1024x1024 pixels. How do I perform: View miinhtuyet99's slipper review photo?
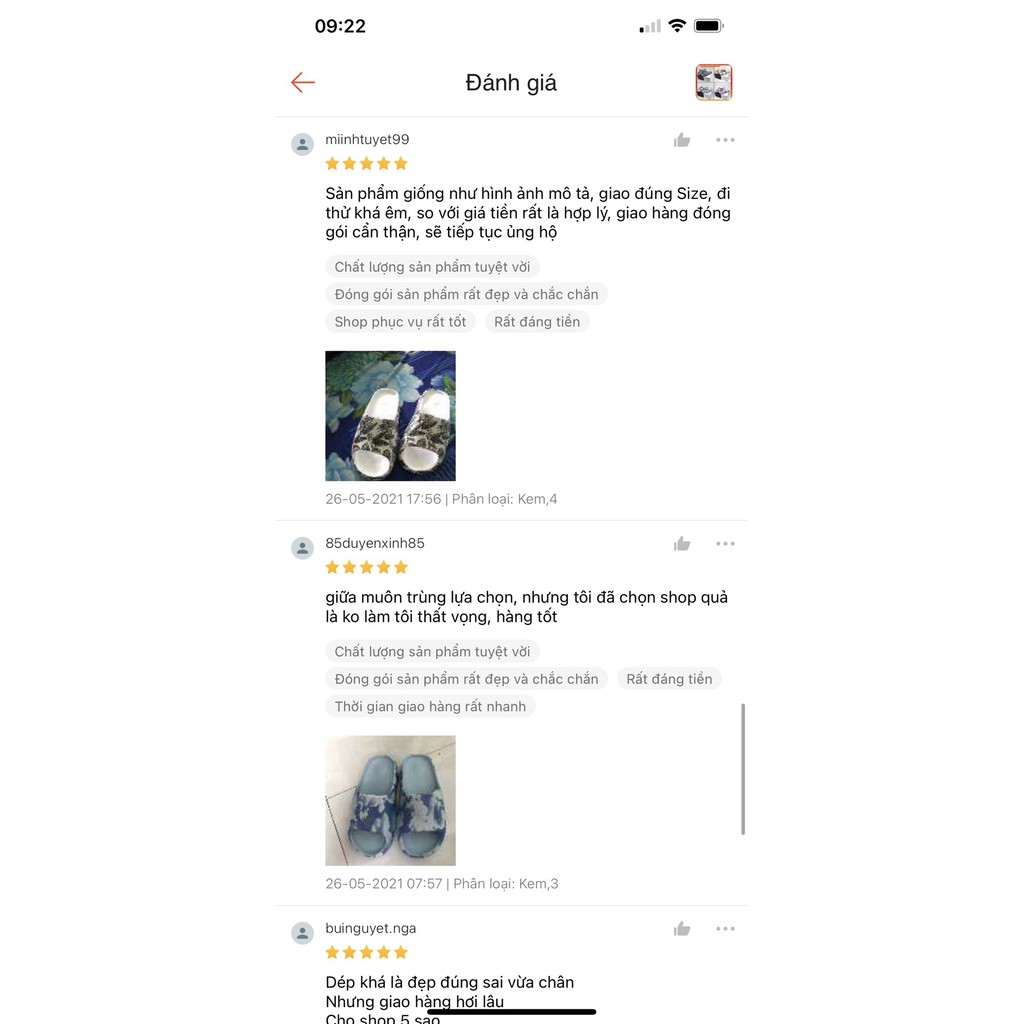[390, 416]
